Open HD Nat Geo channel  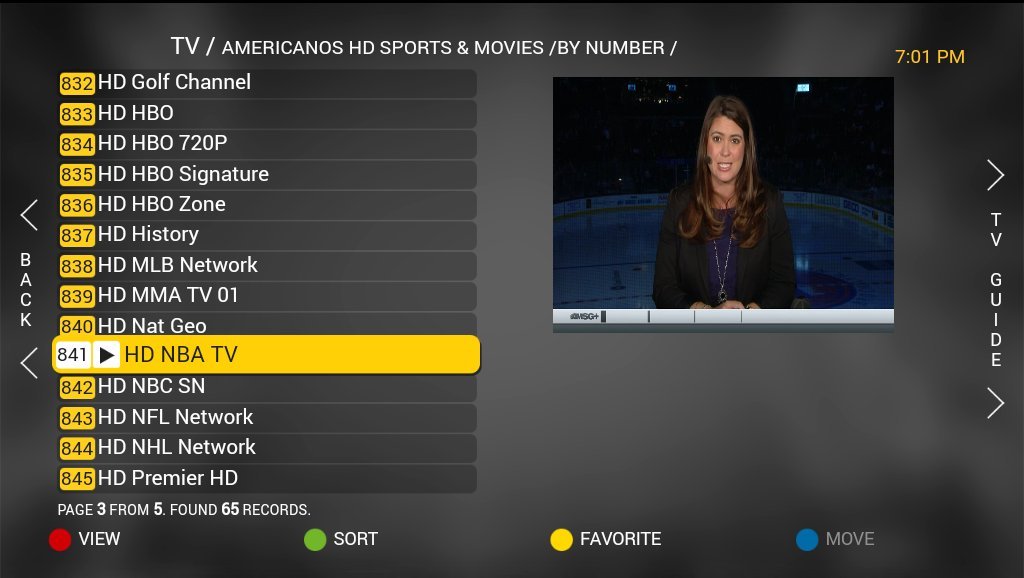[x=265, y=325]
